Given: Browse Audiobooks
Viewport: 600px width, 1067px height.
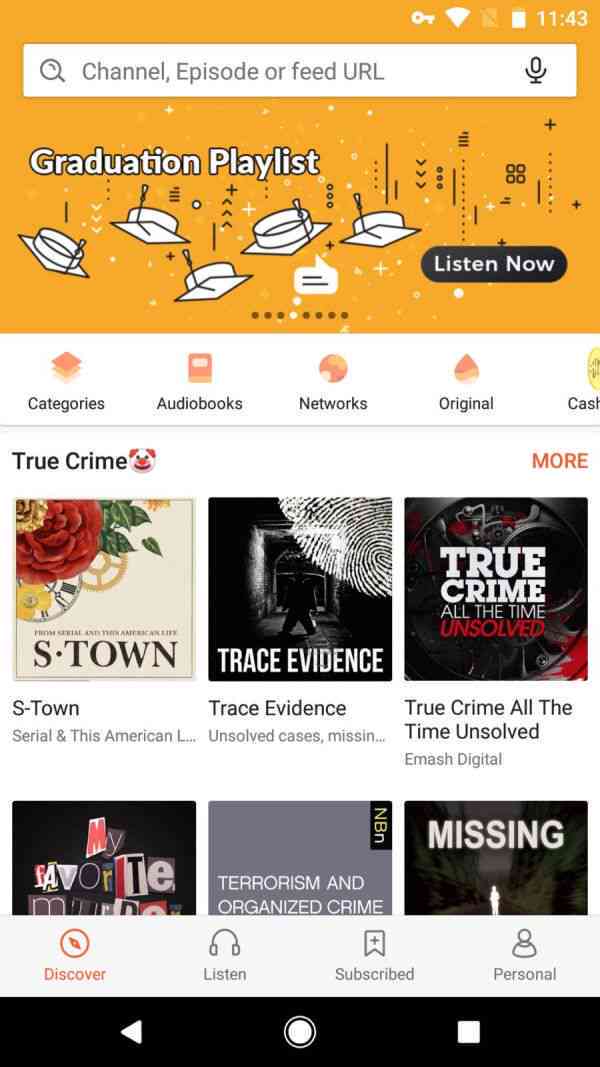Looking at the screenshot, I should (199, 381).
